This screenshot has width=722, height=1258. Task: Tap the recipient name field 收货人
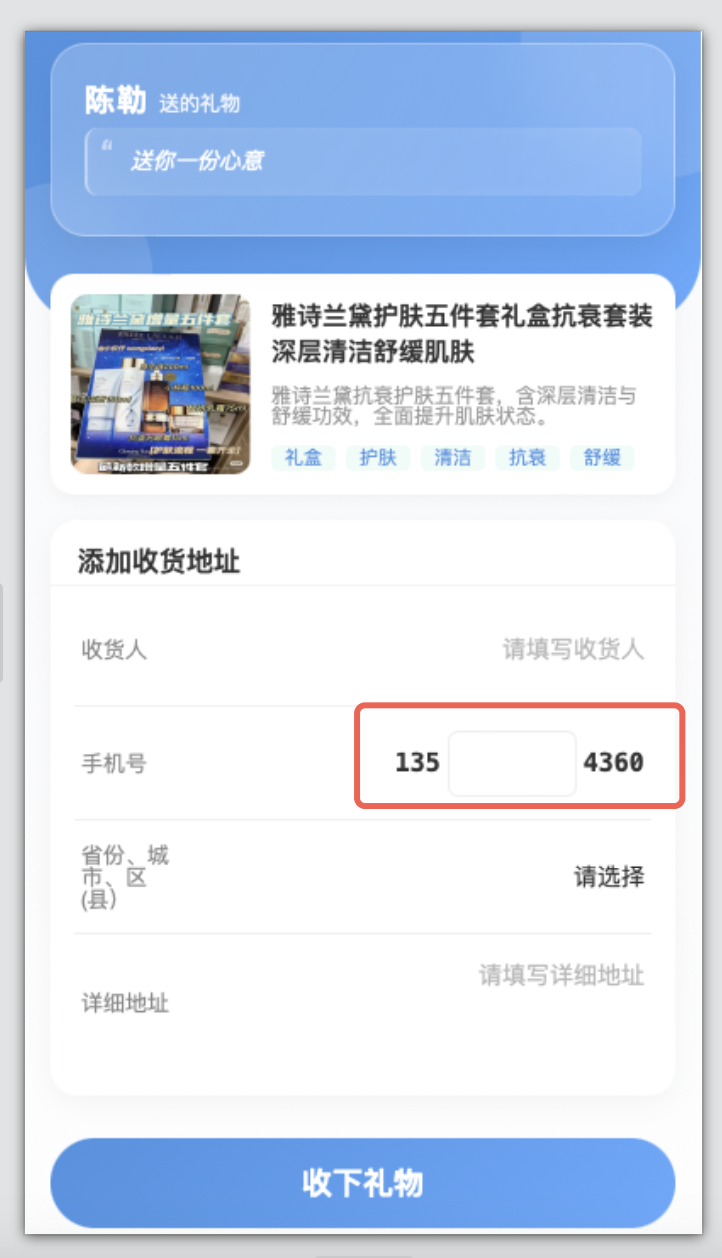tap(572, 650)
